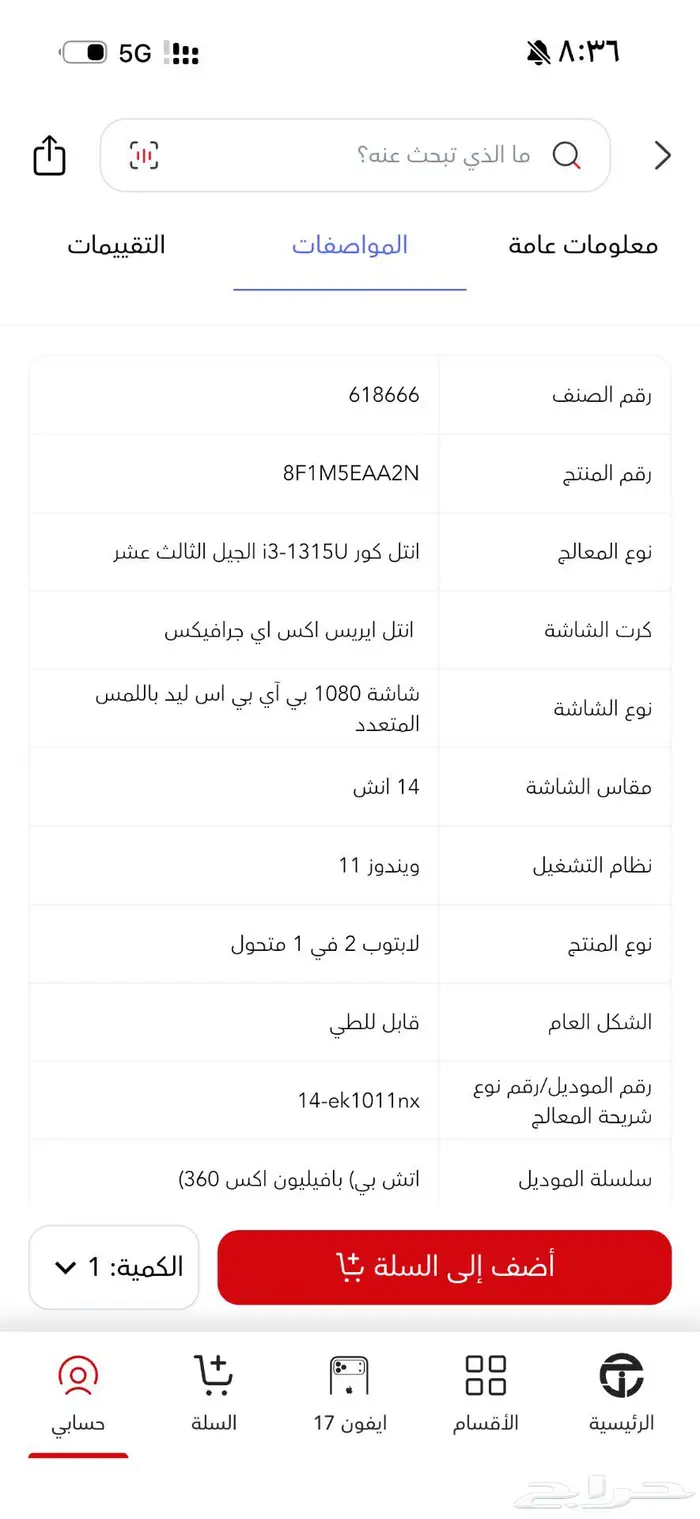
Task: Add the laptop with أضف إلى السلة
Action: [444, 1267]
